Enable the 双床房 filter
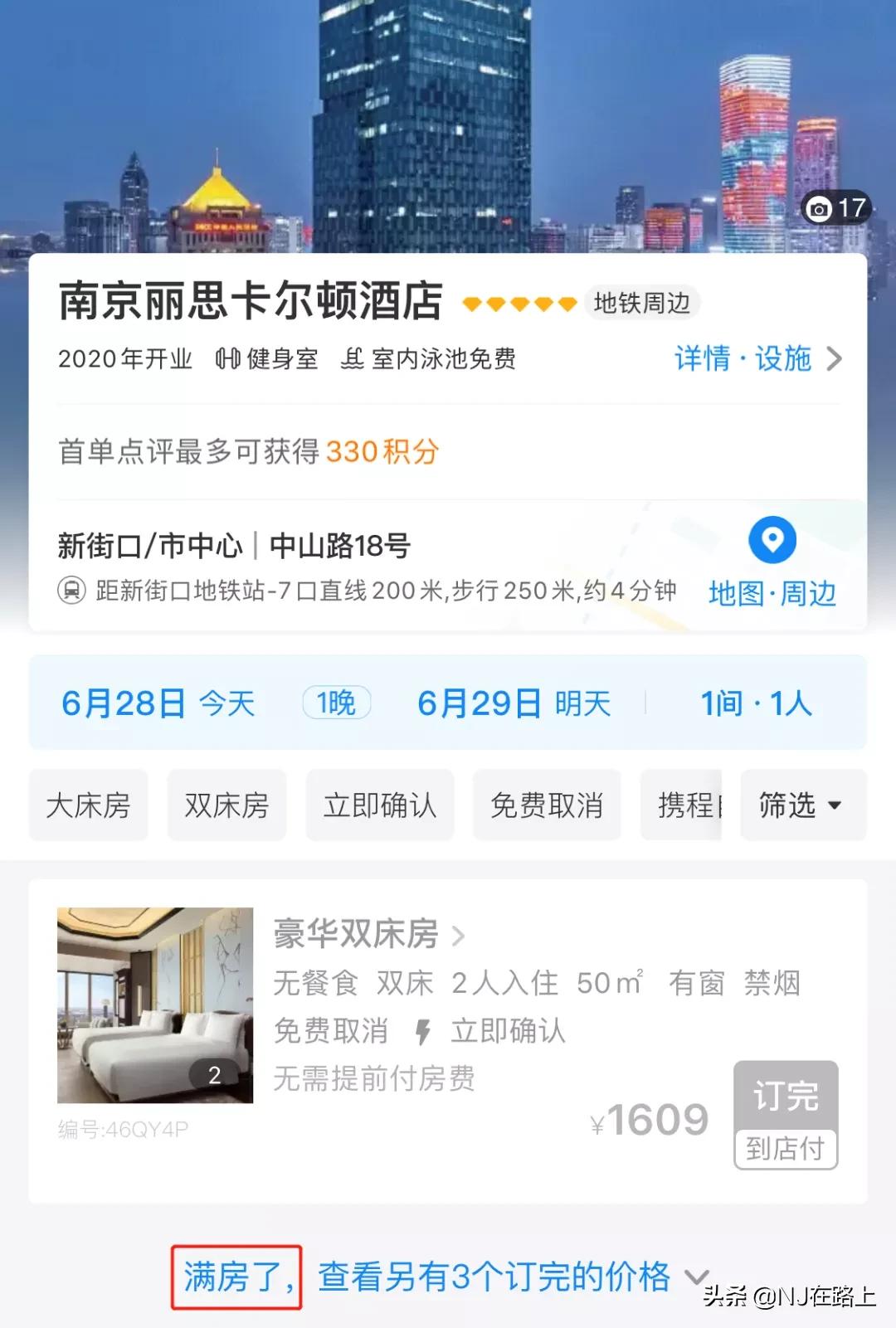 (x=226, y=805)
